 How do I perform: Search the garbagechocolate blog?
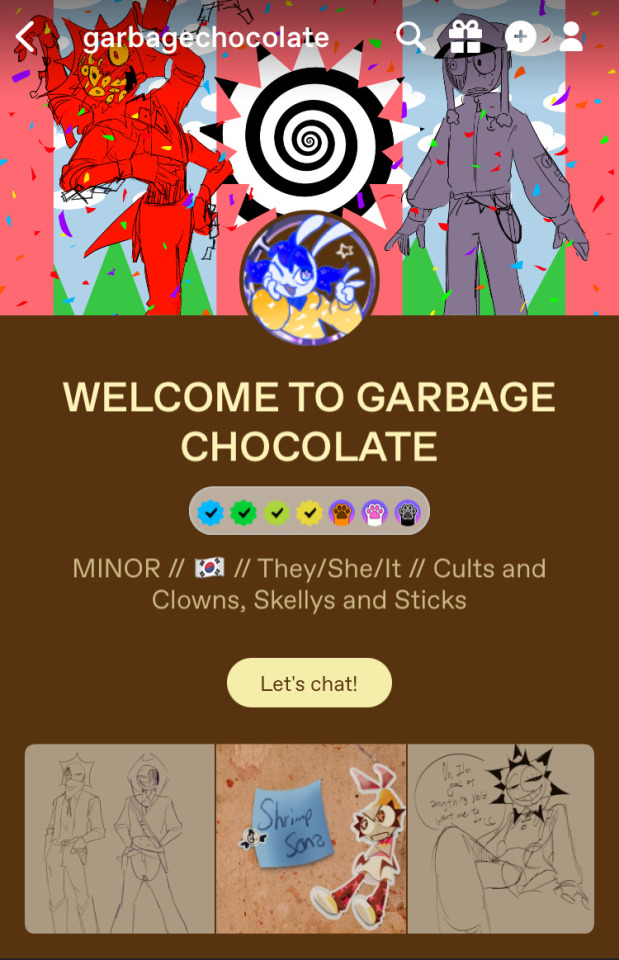(x=410, y=37)
